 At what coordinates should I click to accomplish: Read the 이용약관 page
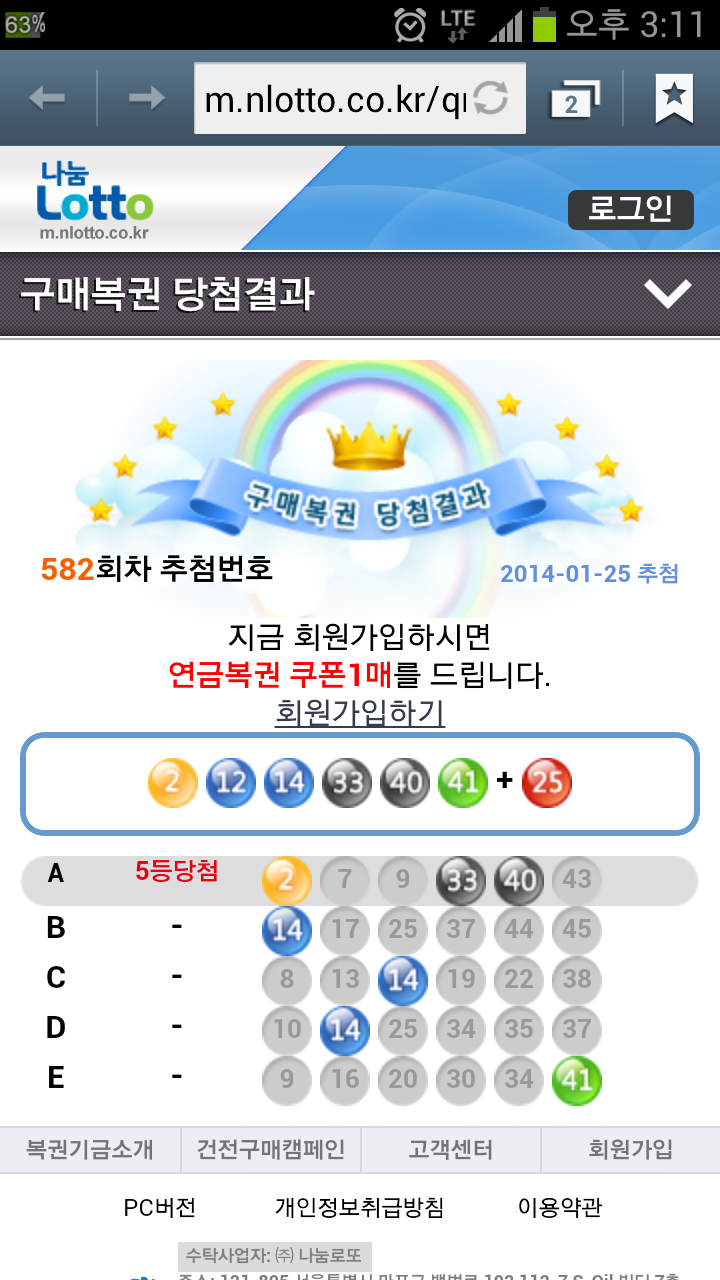tap(560, 1207)
